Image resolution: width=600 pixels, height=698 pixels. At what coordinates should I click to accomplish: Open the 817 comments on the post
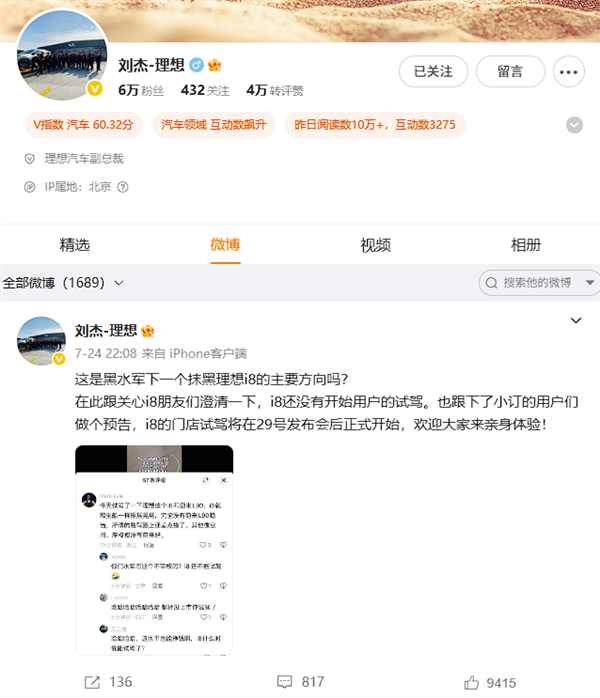(x=300, y=682)
